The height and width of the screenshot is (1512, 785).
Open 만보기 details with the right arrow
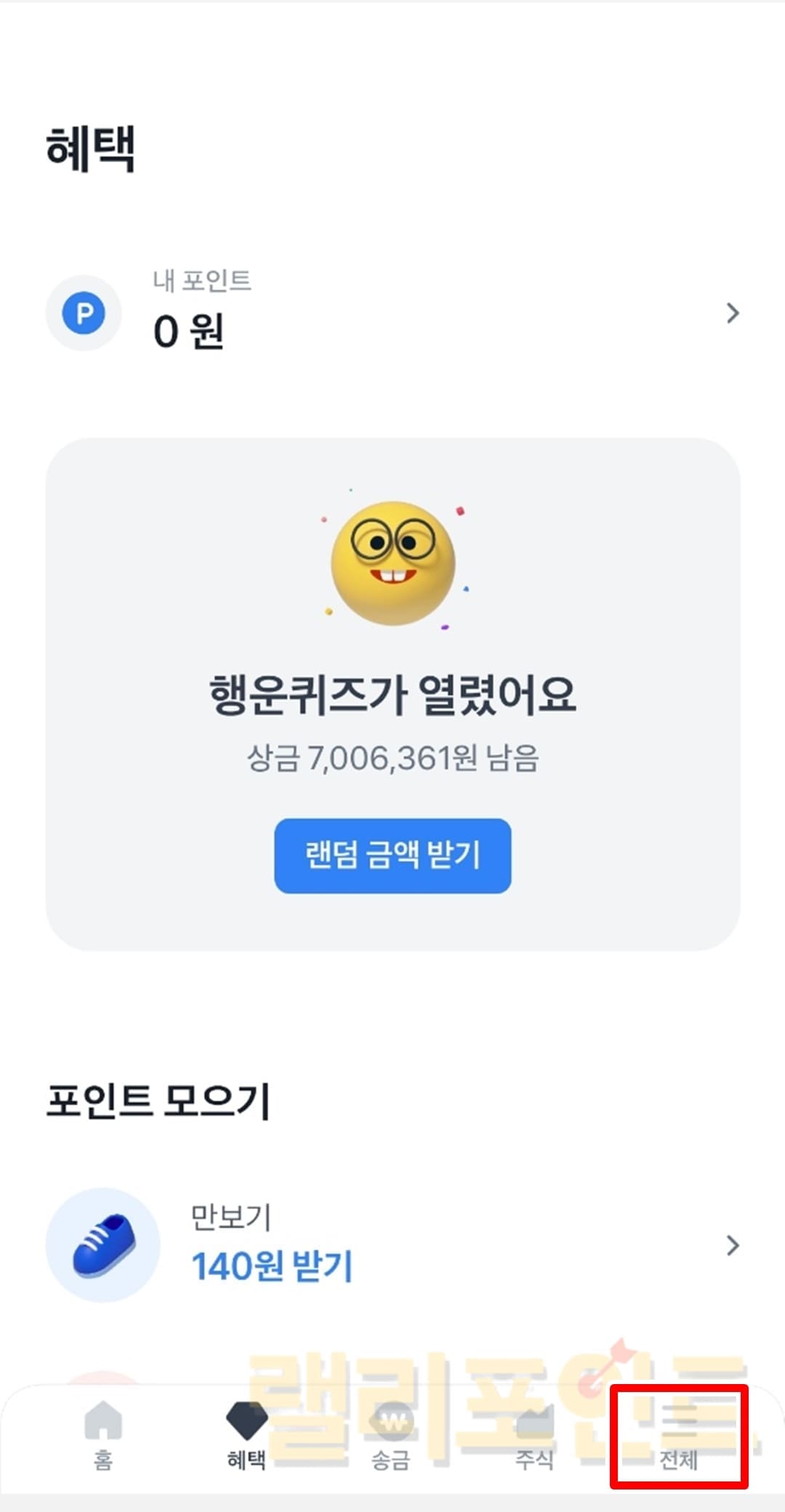(x=731, y=1244)
